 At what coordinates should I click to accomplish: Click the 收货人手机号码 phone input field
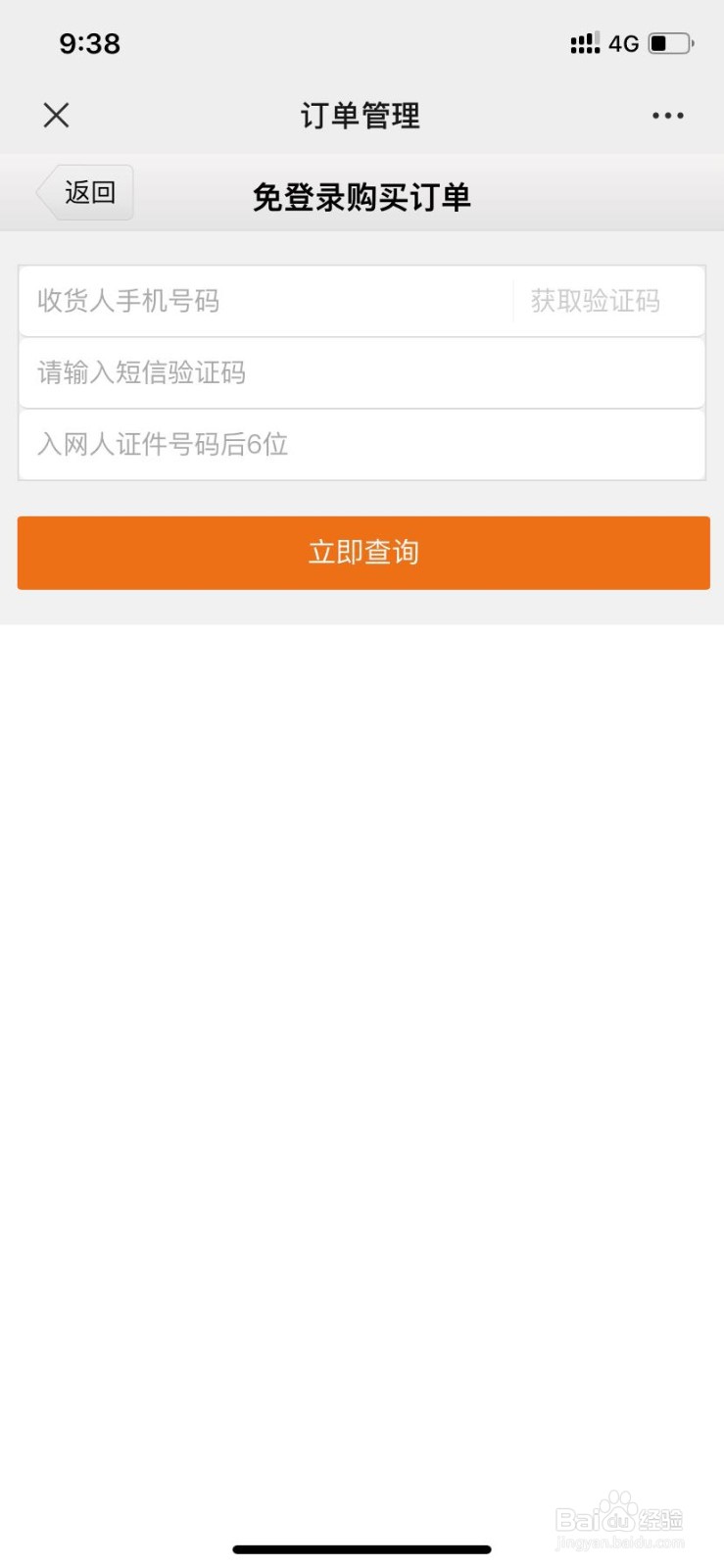pyautogui.click(x=265, y=302)
